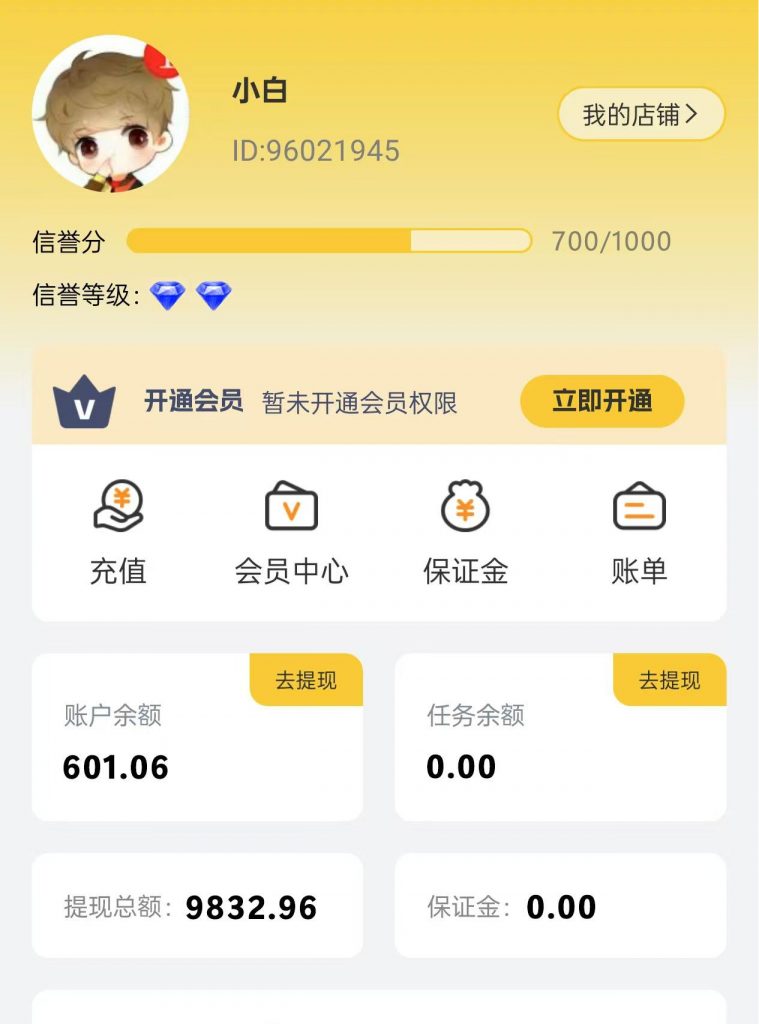Select the 开通会员 membership banner row

pos(300,400)
